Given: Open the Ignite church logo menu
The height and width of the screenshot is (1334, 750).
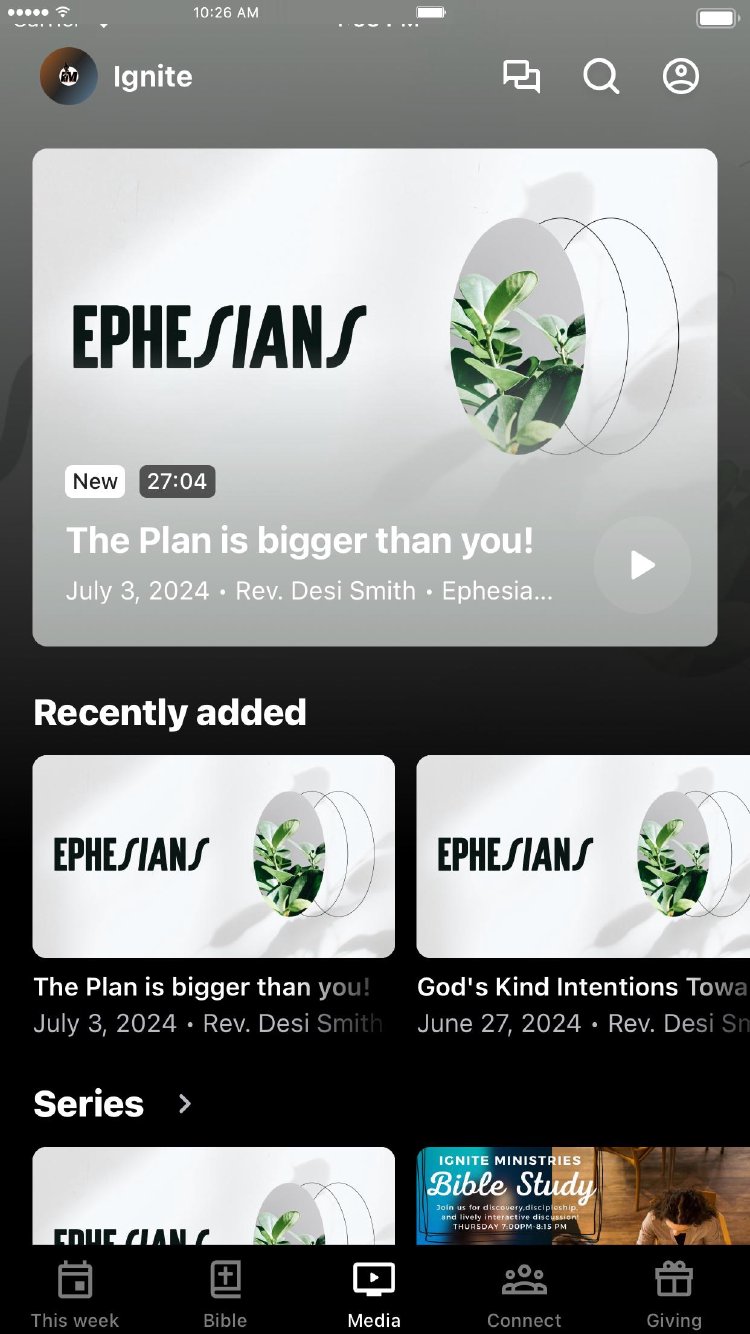Looking at the screenshot, I should pyautogui.click(x=69, y=77).
